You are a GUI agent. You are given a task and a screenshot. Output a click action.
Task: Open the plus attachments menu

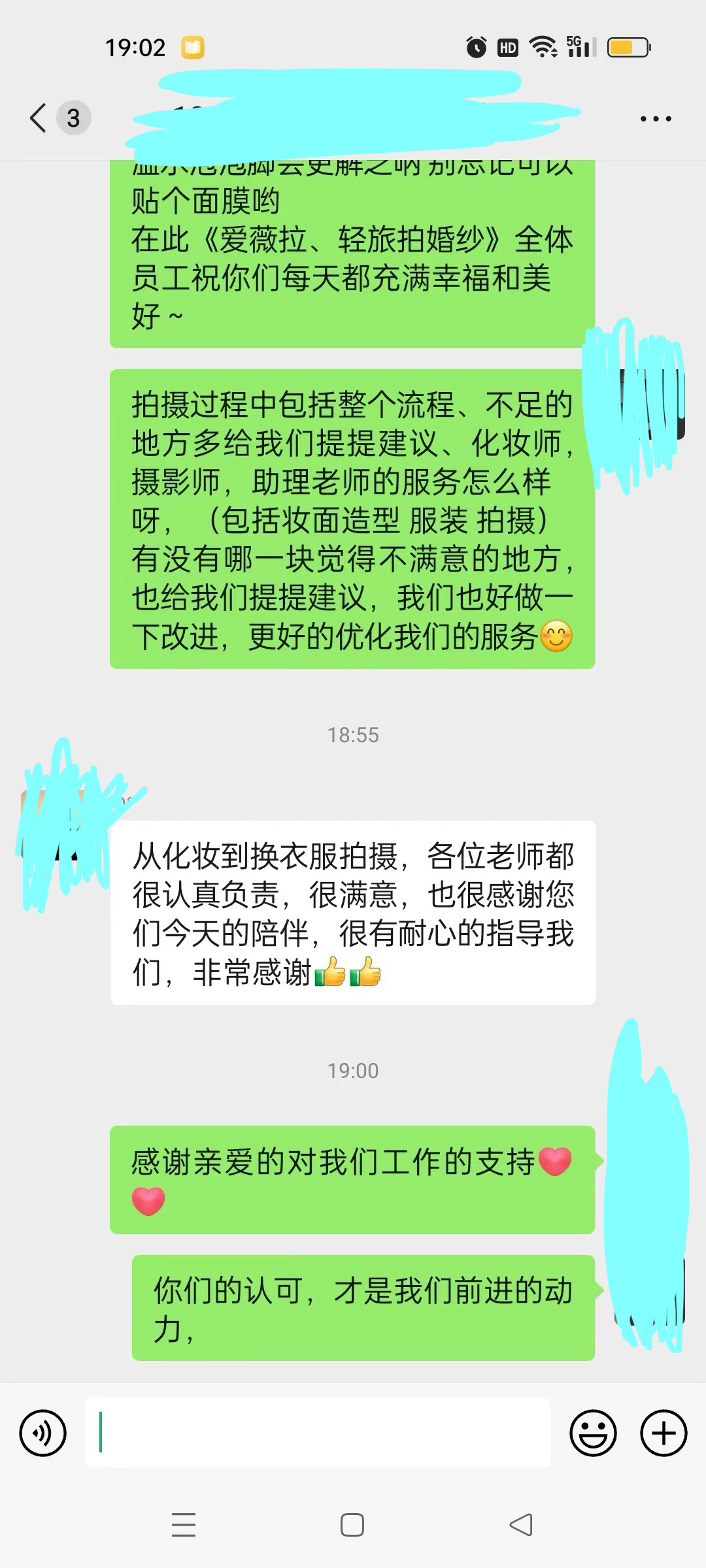[x=664, y=1433]
